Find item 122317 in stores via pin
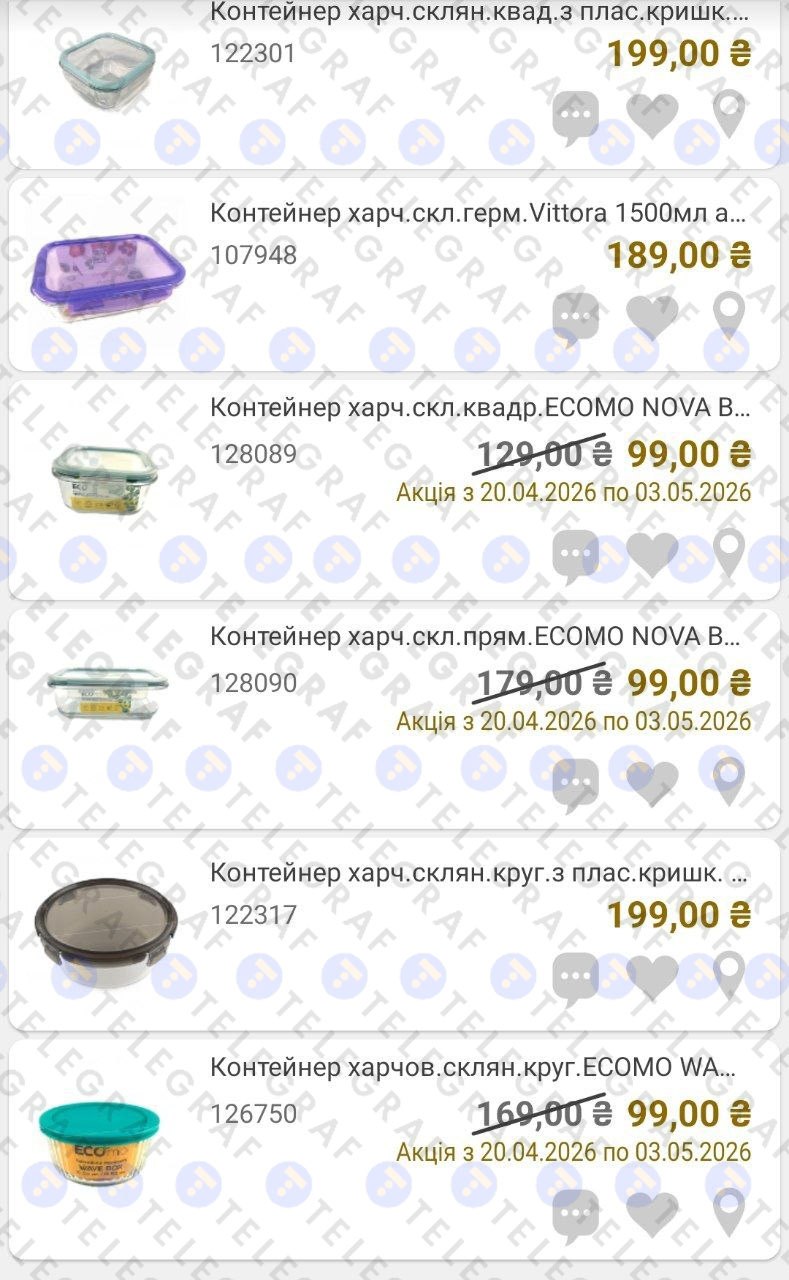This screenshot has height=1280, width=789. (729, 975)
